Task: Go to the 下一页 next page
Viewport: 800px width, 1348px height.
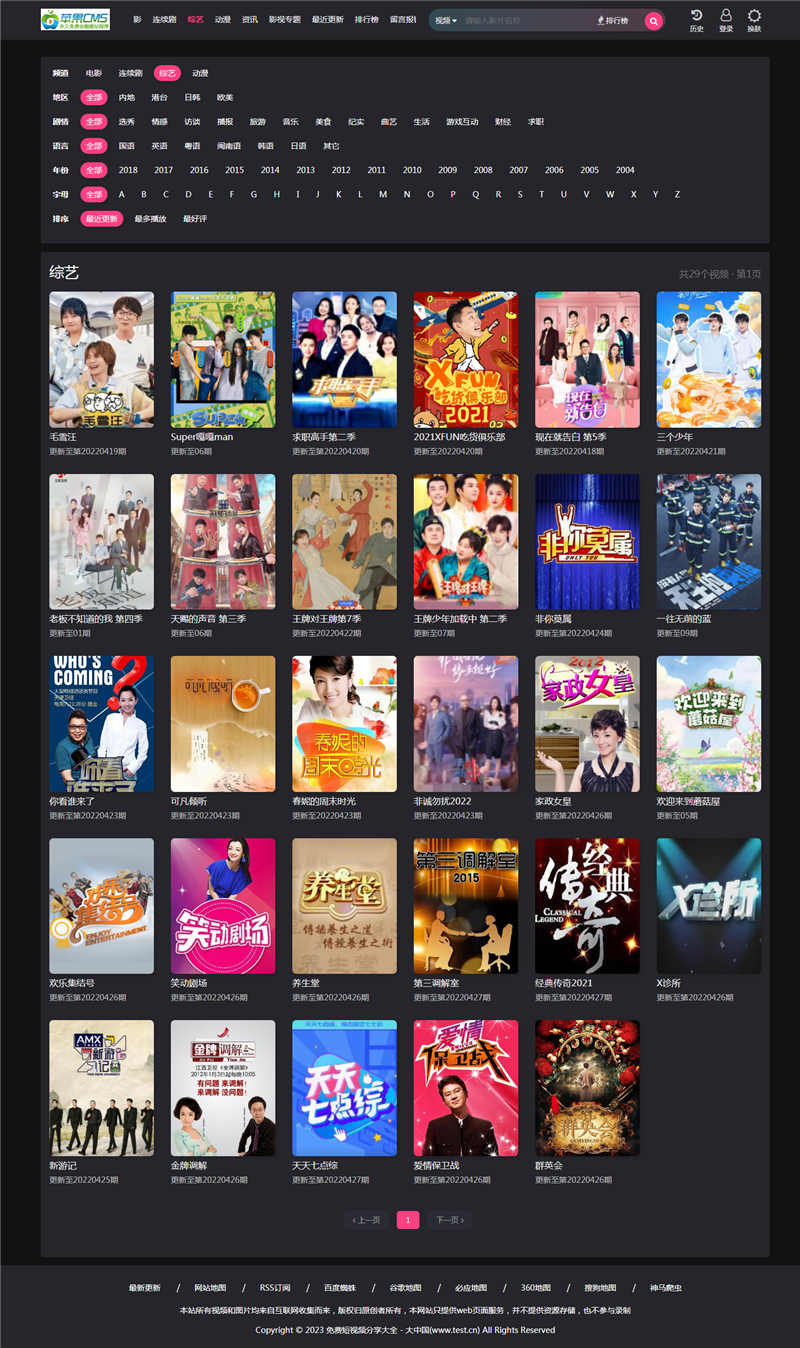Action: 447,1220
